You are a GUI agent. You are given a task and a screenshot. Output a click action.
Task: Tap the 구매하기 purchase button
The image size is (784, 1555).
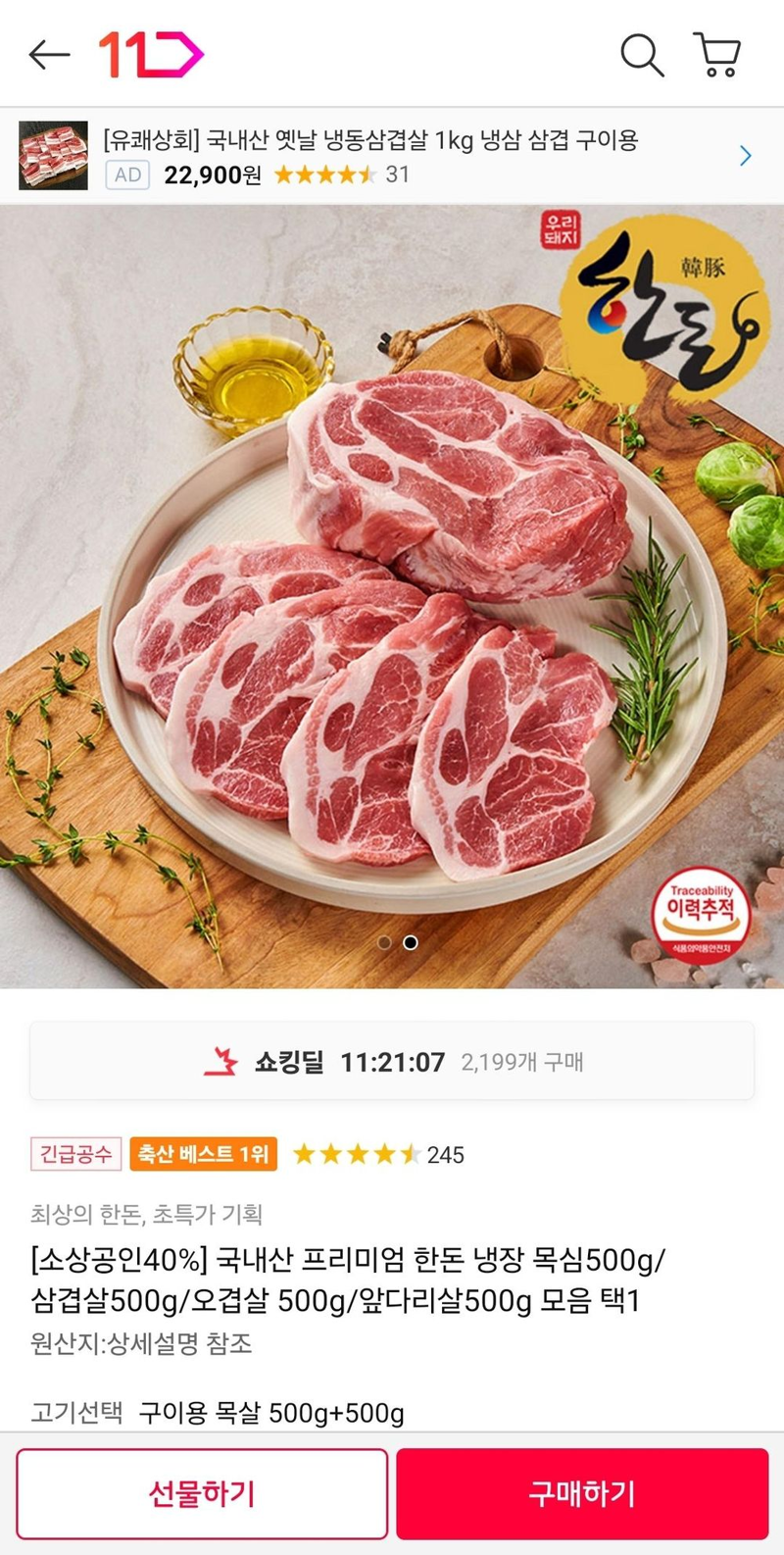click(x=582, y=1493)
